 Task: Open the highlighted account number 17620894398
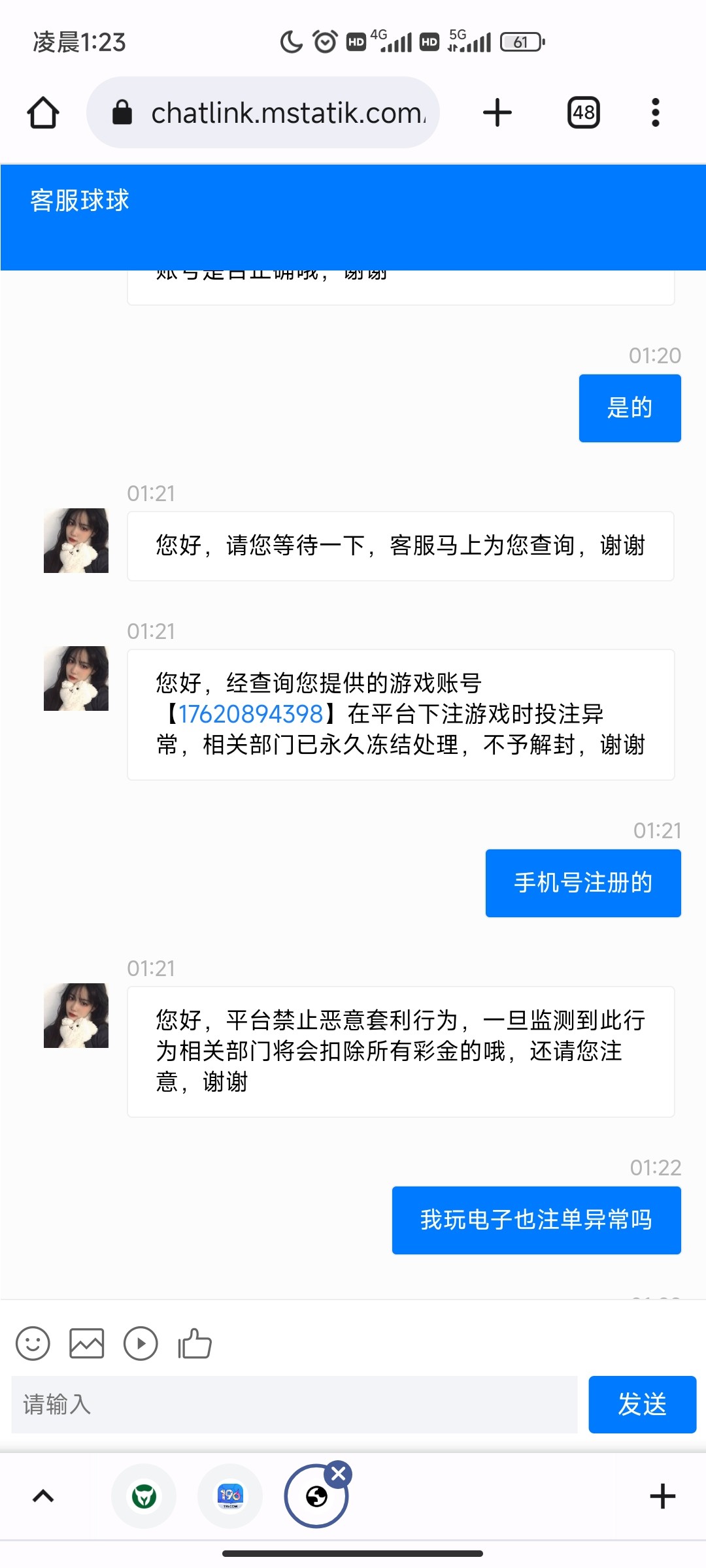click(x=251, y=714)
